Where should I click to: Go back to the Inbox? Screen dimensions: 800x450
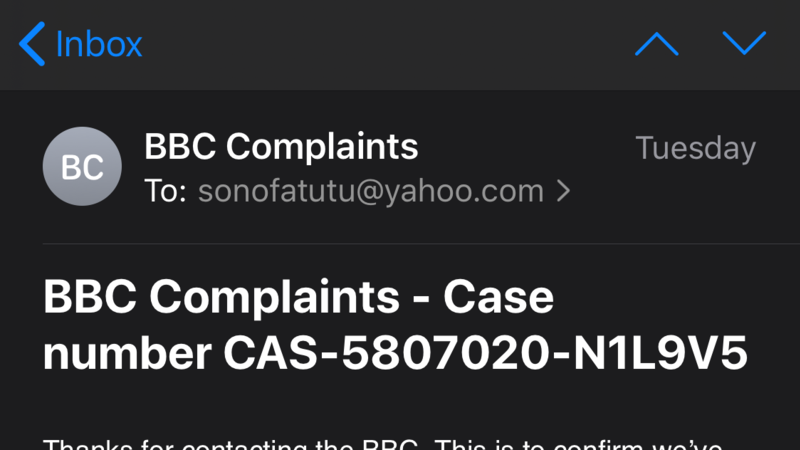point(82,44)
